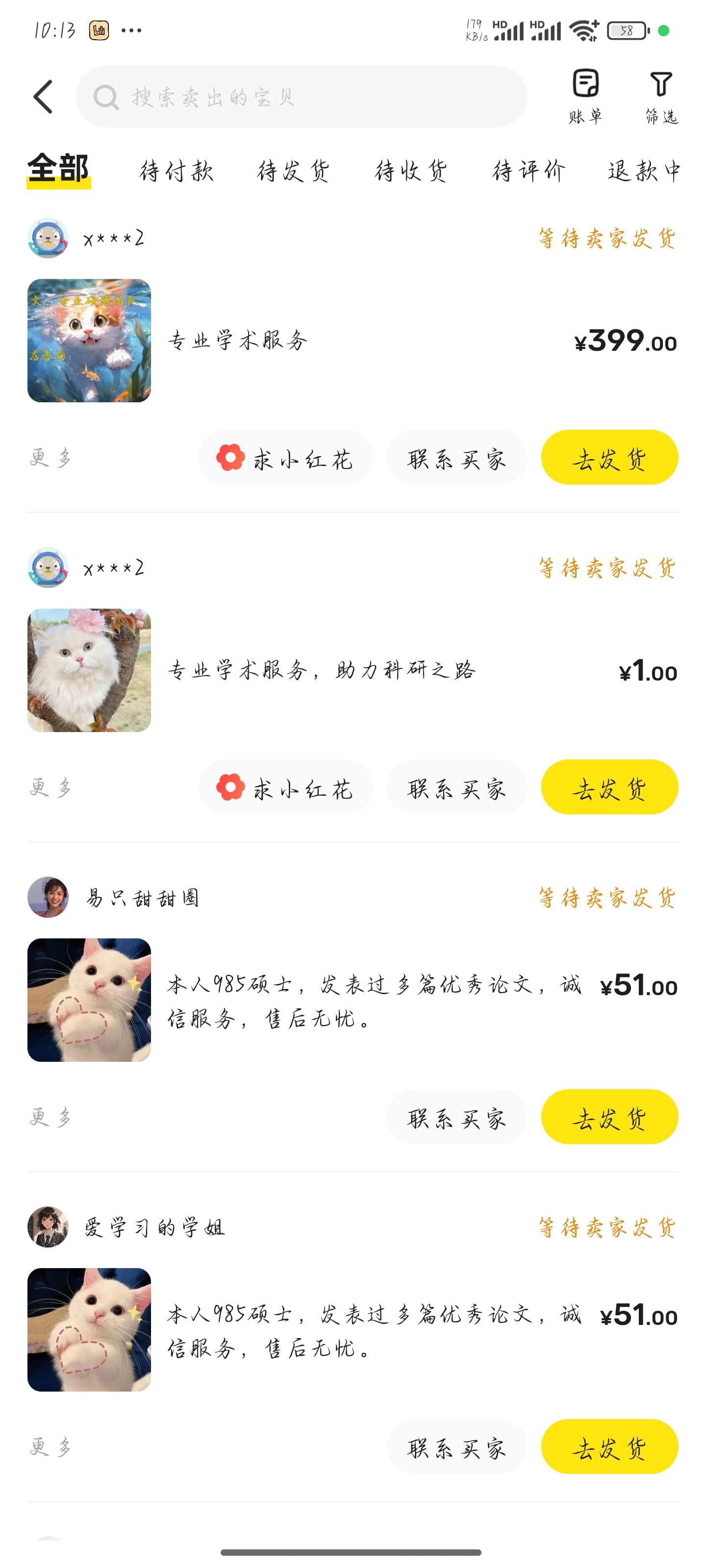This screenshot has width=706, height=1568.
Task: Open 更多 options on 易只甜甜圈's order
Action: 50,1117
